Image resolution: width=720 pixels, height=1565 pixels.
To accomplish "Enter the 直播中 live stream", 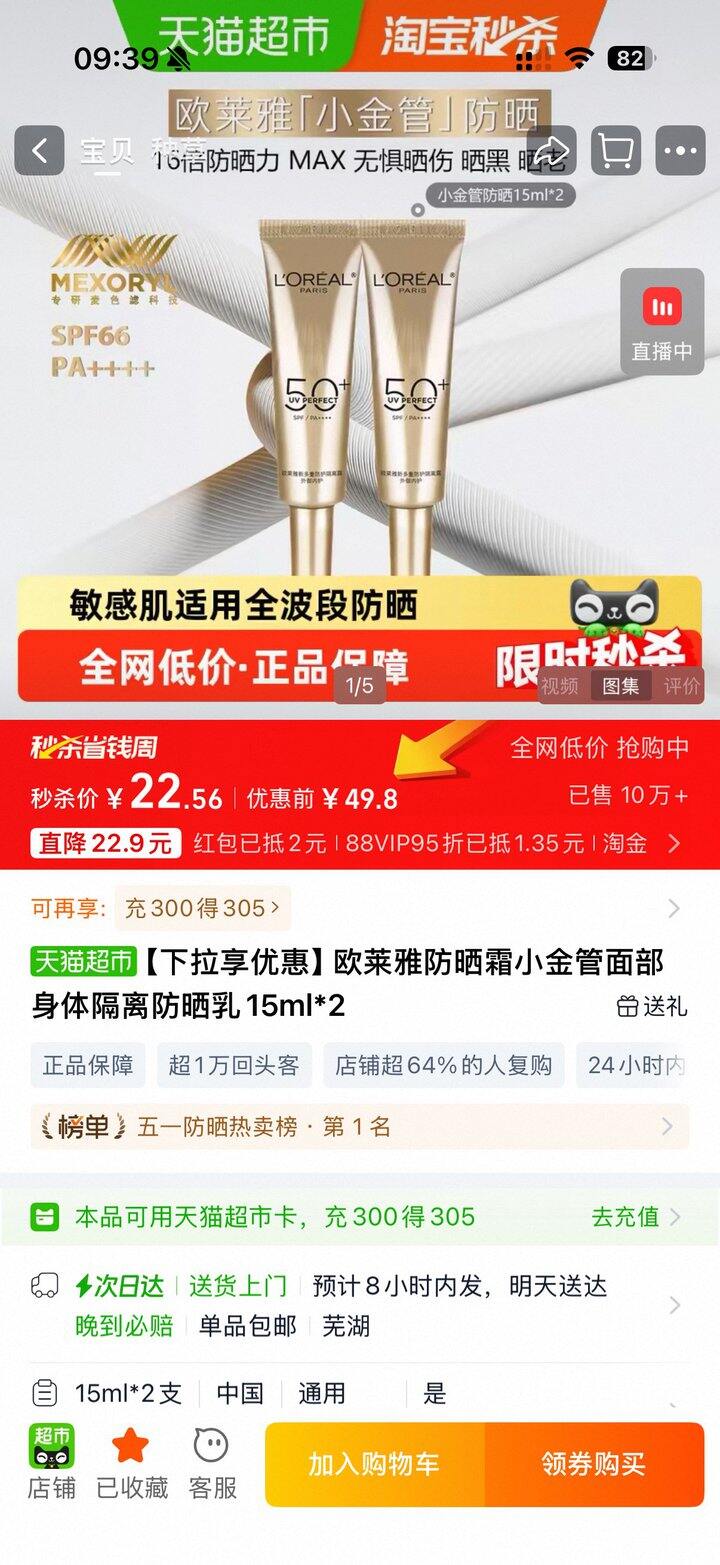I will point(662,322).
